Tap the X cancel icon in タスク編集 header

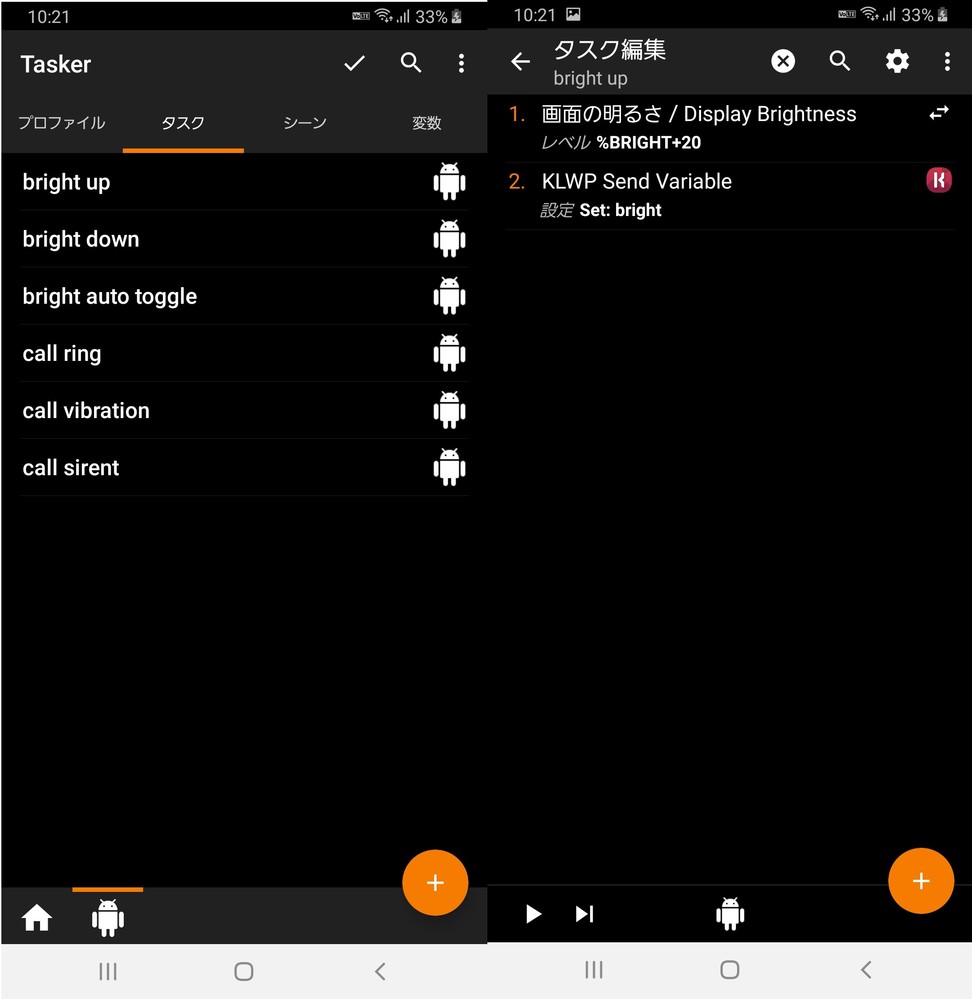tap(783, 62)
